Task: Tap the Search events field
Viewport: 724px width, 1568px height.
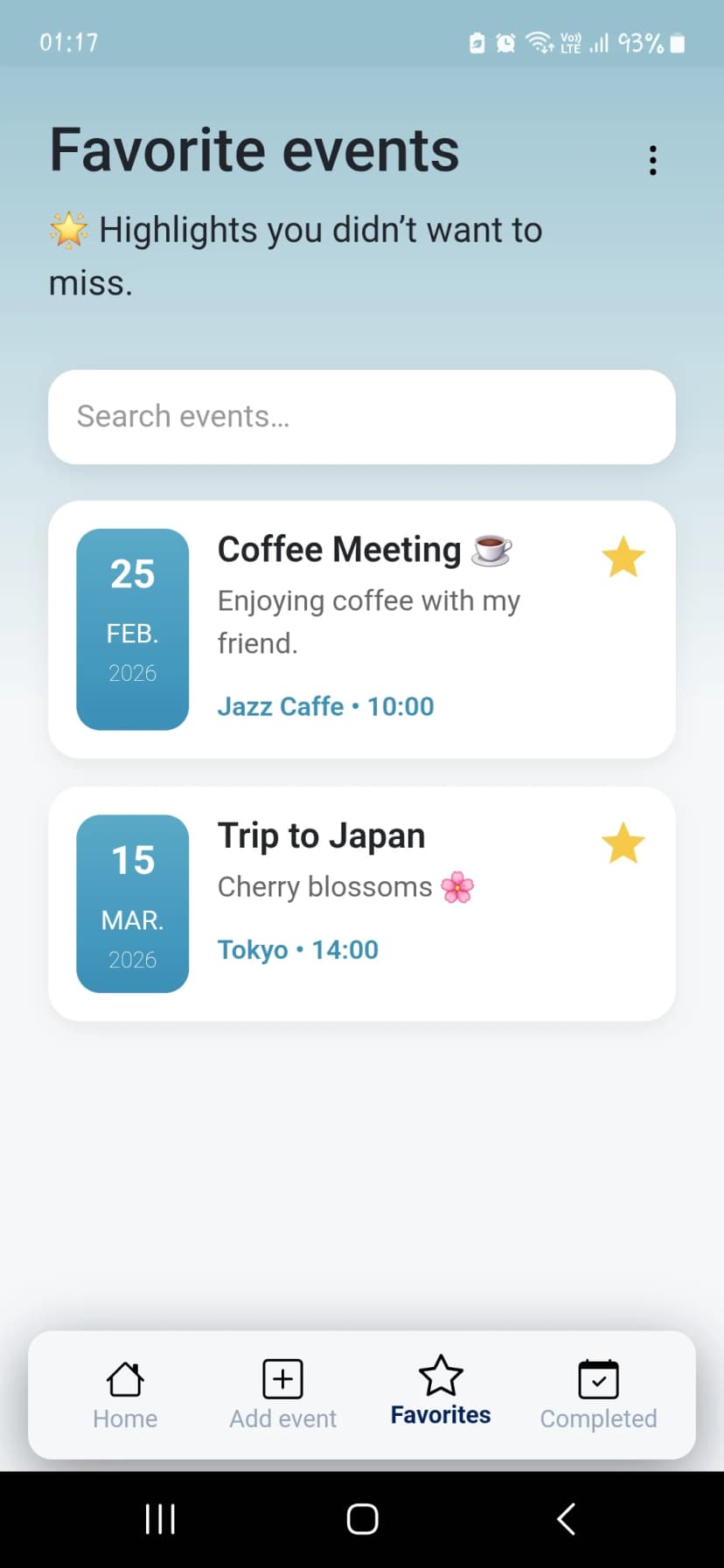Action: click(x=362, y=417)
